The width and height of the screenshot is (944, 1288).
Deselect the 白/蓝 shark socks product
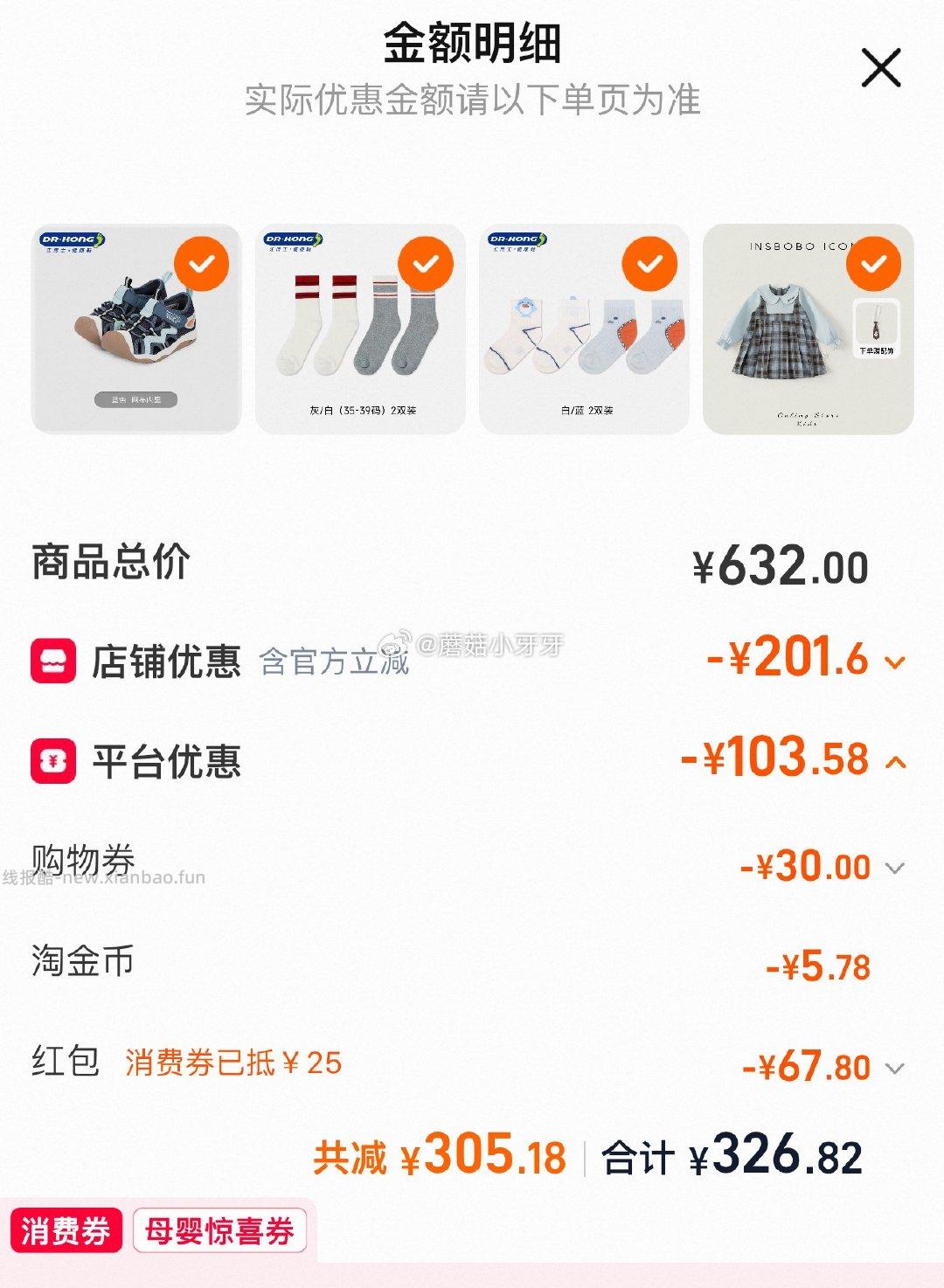point(649,263)
